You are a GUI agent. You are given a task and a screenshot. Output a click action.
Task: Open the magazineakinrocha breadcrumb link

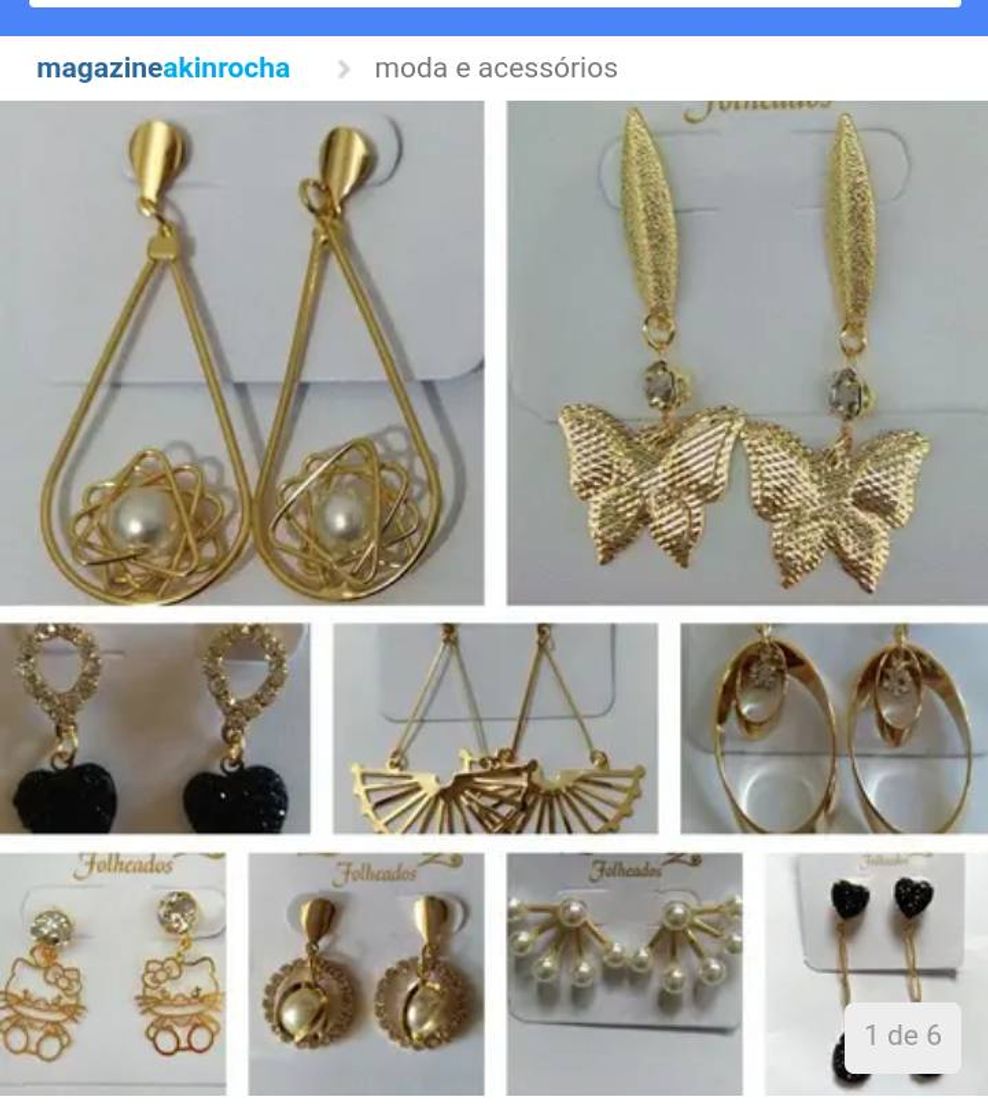tap(163, 68)
